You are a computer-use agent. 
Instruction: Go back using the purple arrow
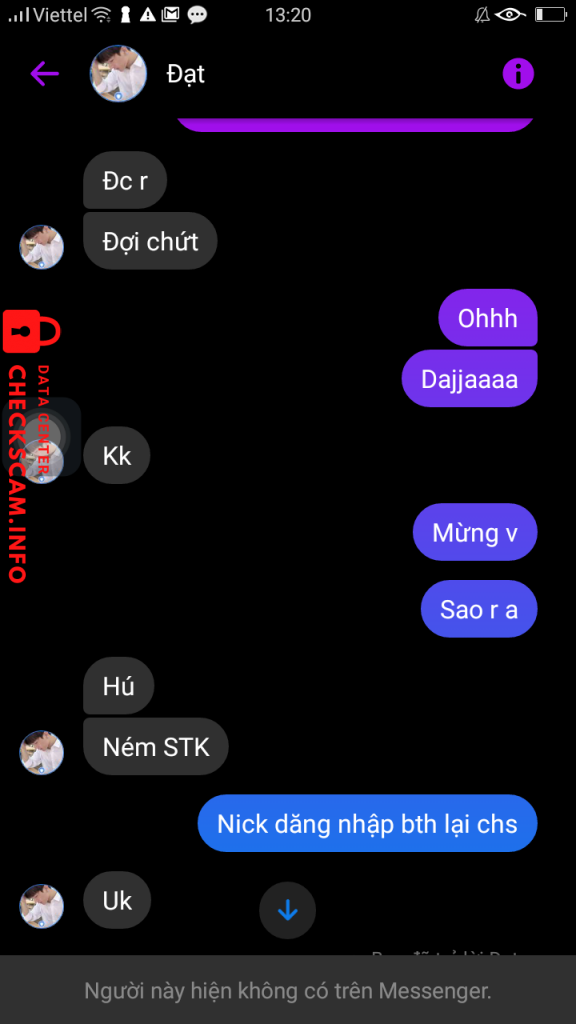click(x=44, y=74)
